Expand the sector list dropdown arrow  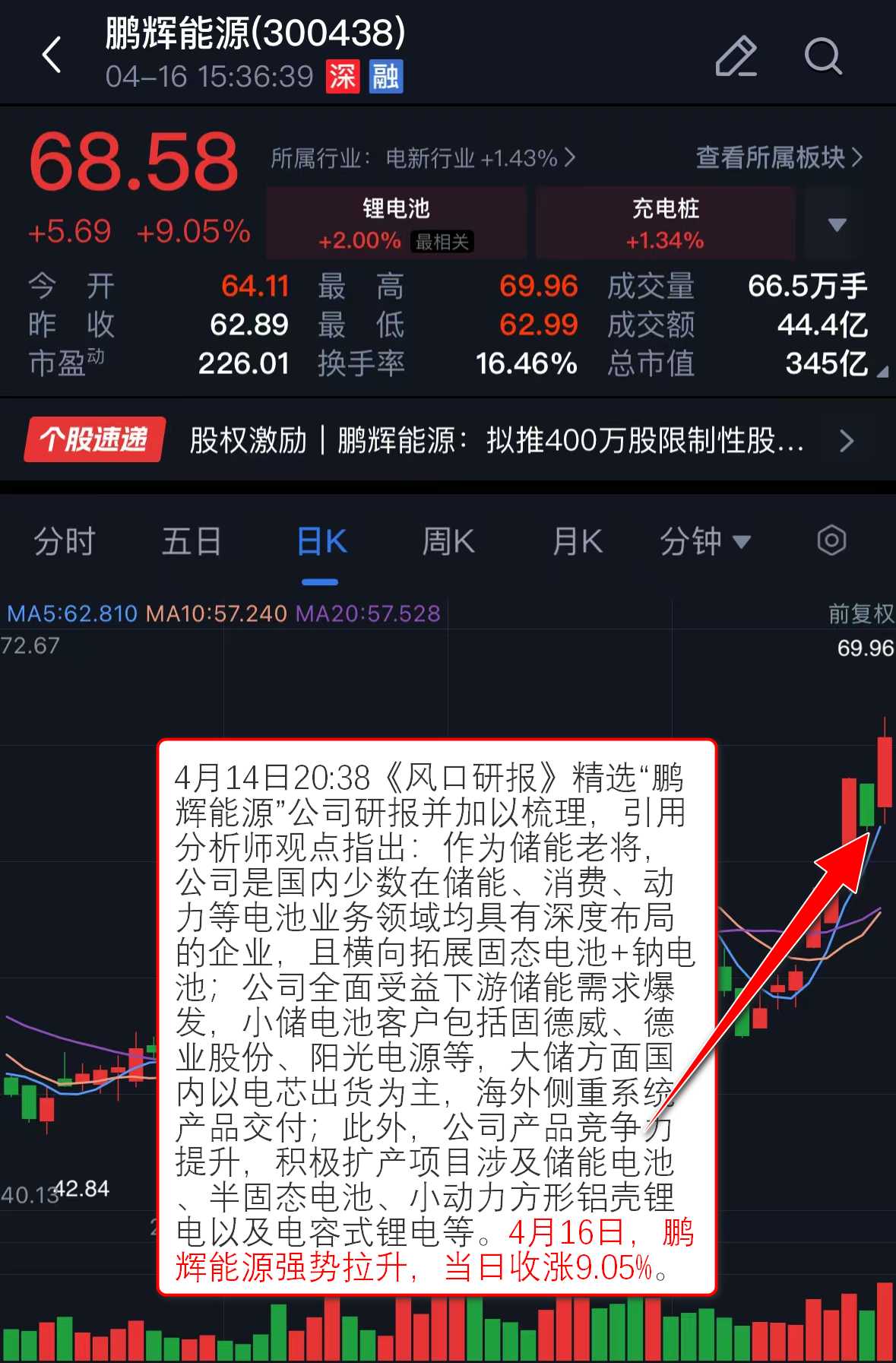(837, 225)
